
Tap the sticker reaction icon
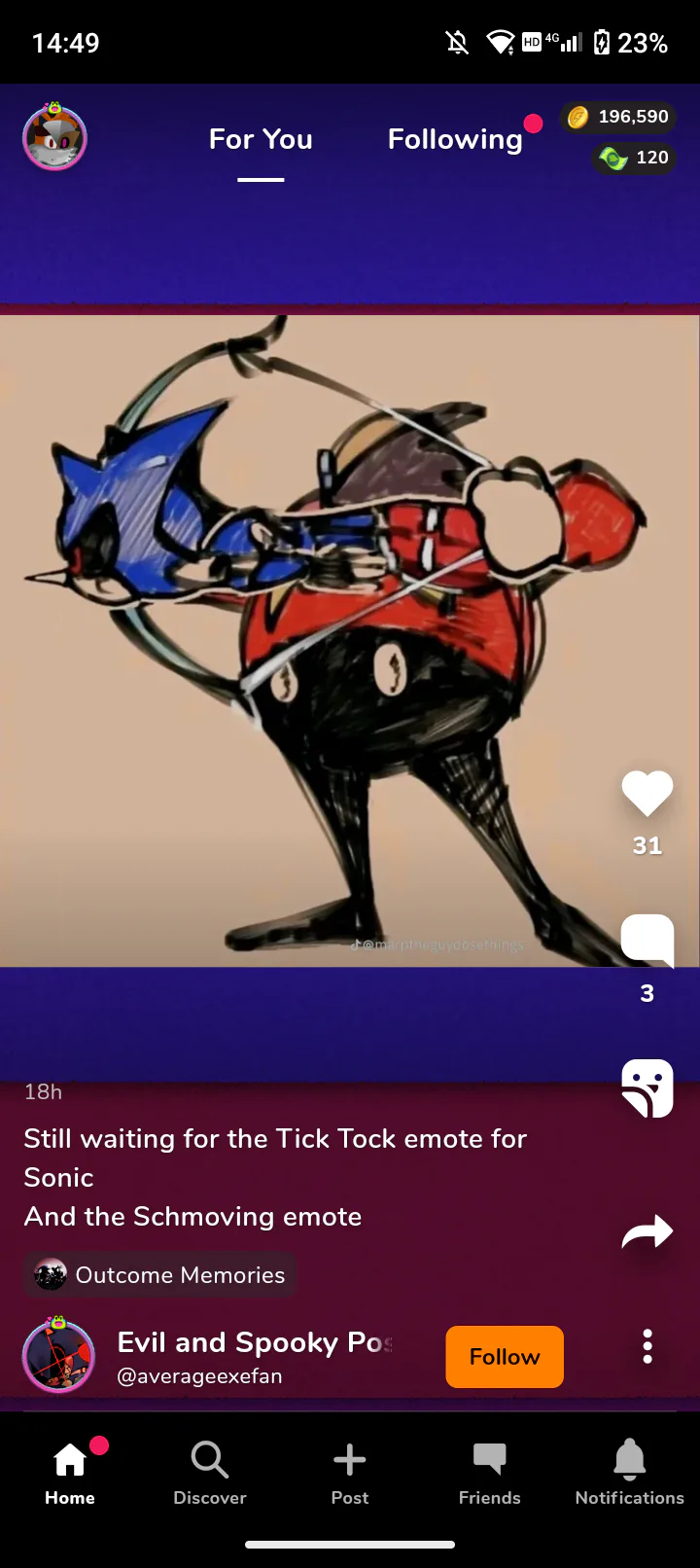pyautogui.click(x=647, y=1087)
